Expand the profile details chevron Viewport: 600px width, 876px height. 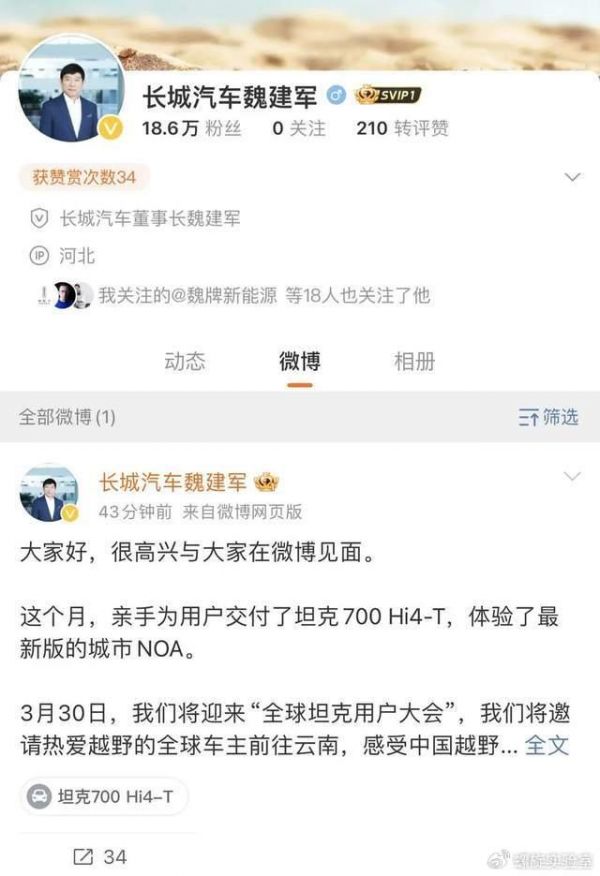click(x=573, y=178)
